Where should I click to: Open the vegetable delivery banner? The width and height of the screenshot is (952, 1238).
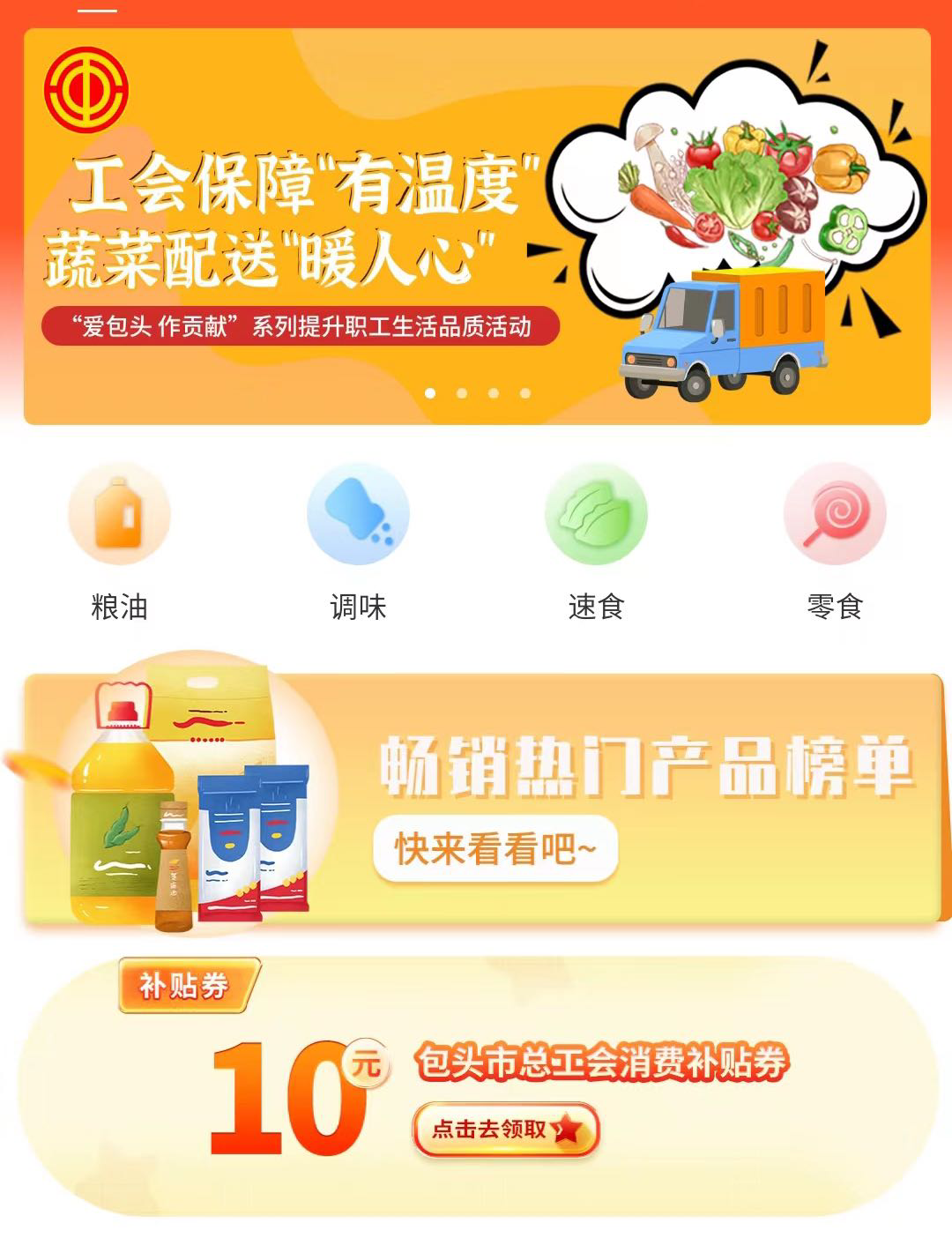click(x=476, y=226)
